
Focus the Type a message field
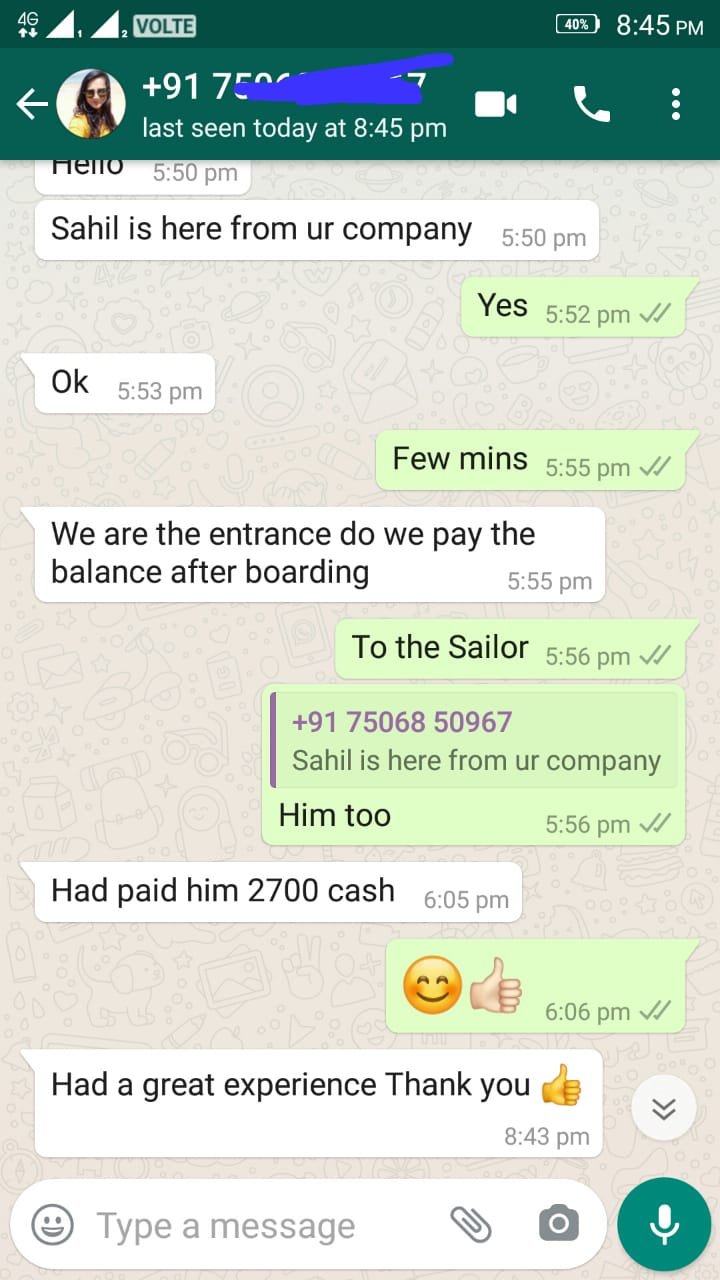(x=260, y=1225)
